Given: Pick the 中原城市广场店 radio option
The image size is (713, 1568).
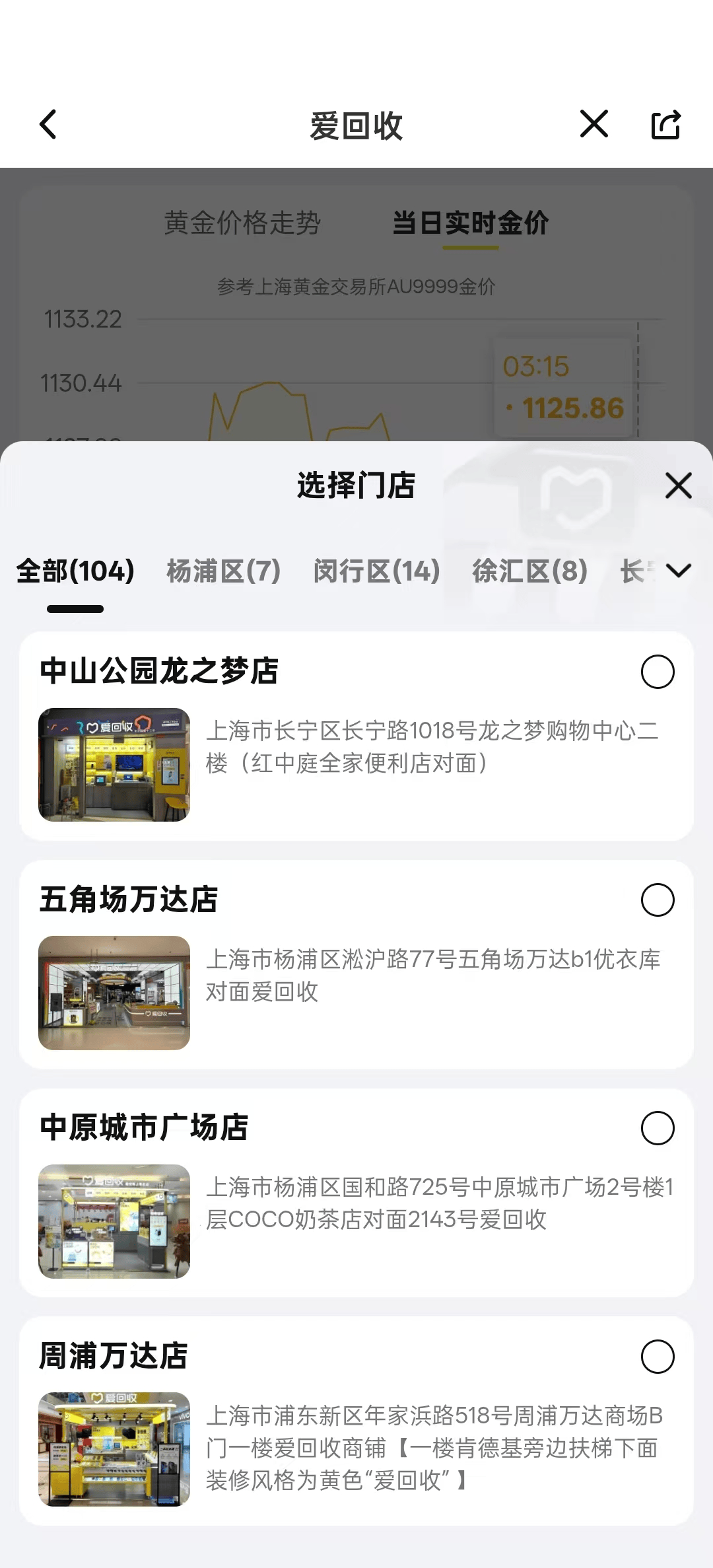Looking at the screenshot, I should click(658, 1128).
